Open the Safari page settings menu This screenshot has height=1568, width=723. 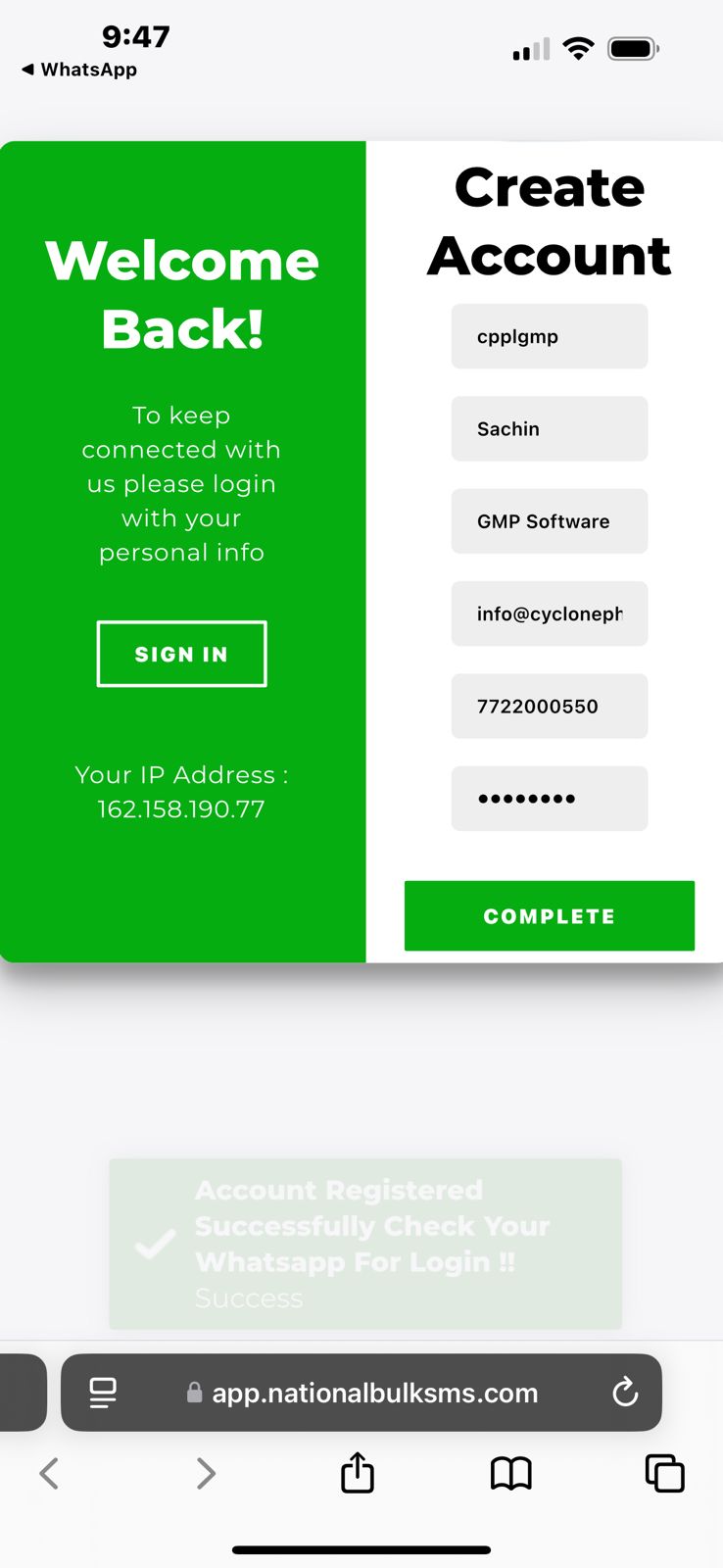(x=103, y=1393)
